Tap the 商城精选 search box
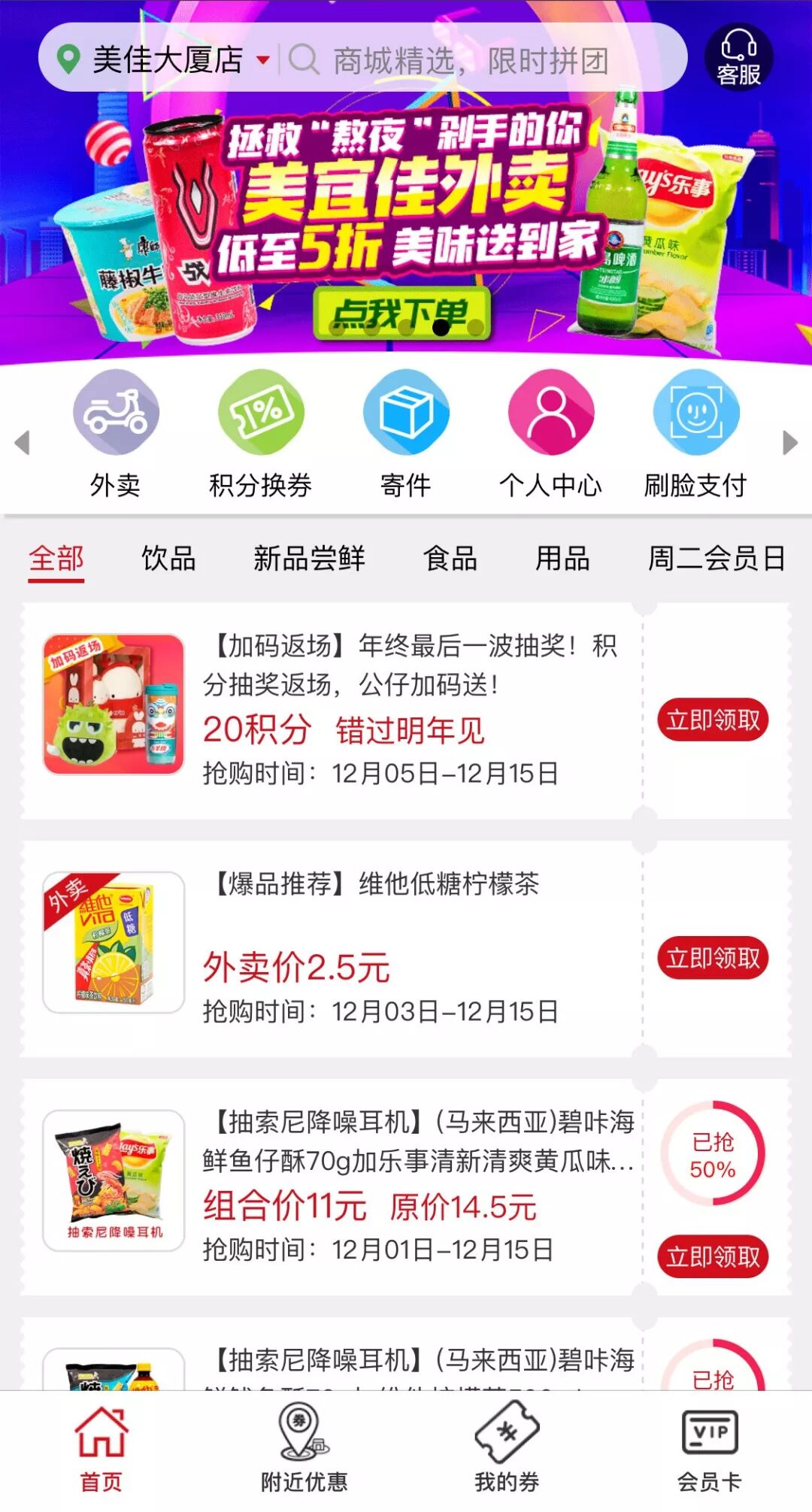Image resolution: width=812 pixels, height=1512 pixels. click(481, 60)
